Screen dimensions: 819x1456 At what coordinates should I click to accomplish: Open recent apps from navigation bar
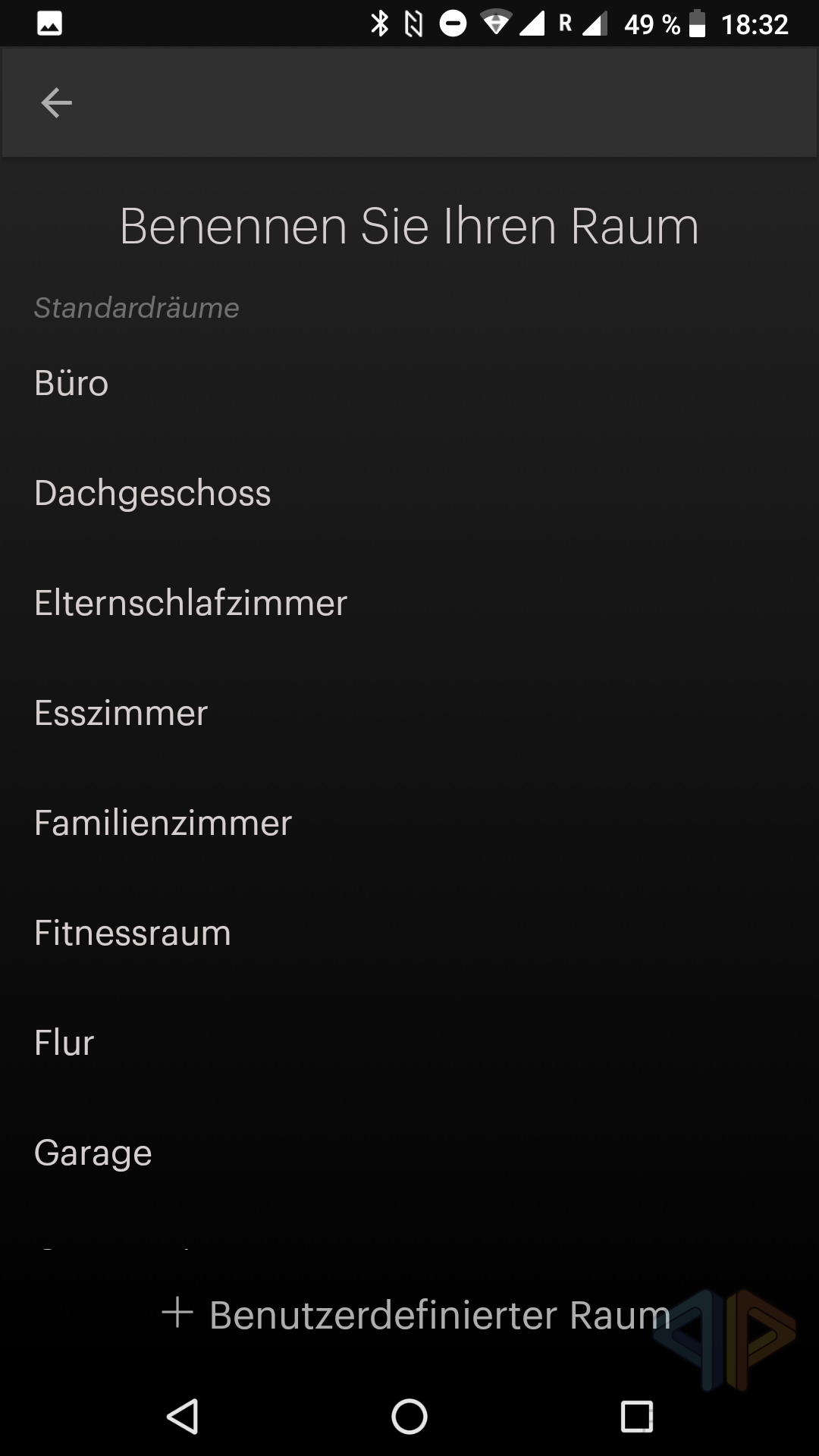[637, 1416]
